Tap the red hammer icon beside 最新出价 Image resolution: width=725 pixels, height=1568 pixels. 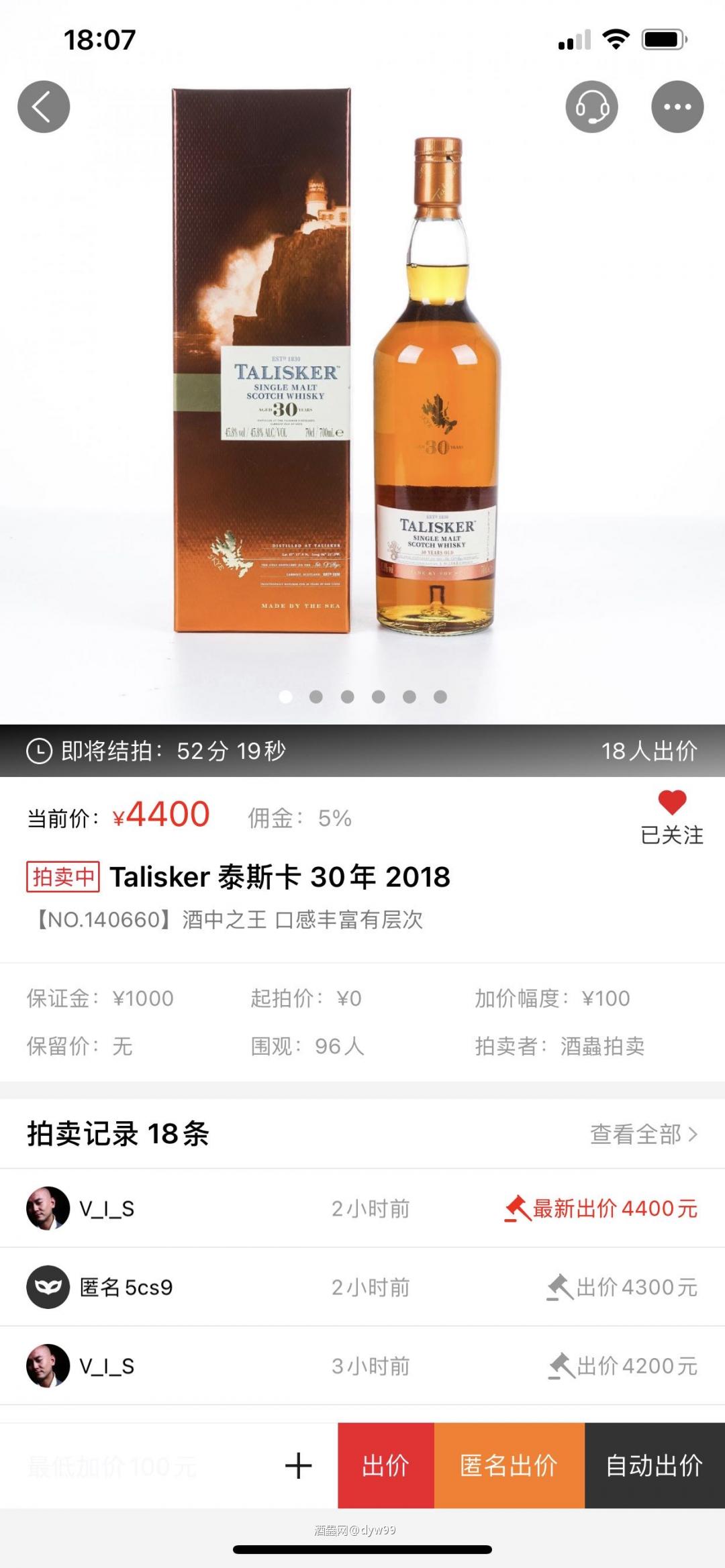514,1208
